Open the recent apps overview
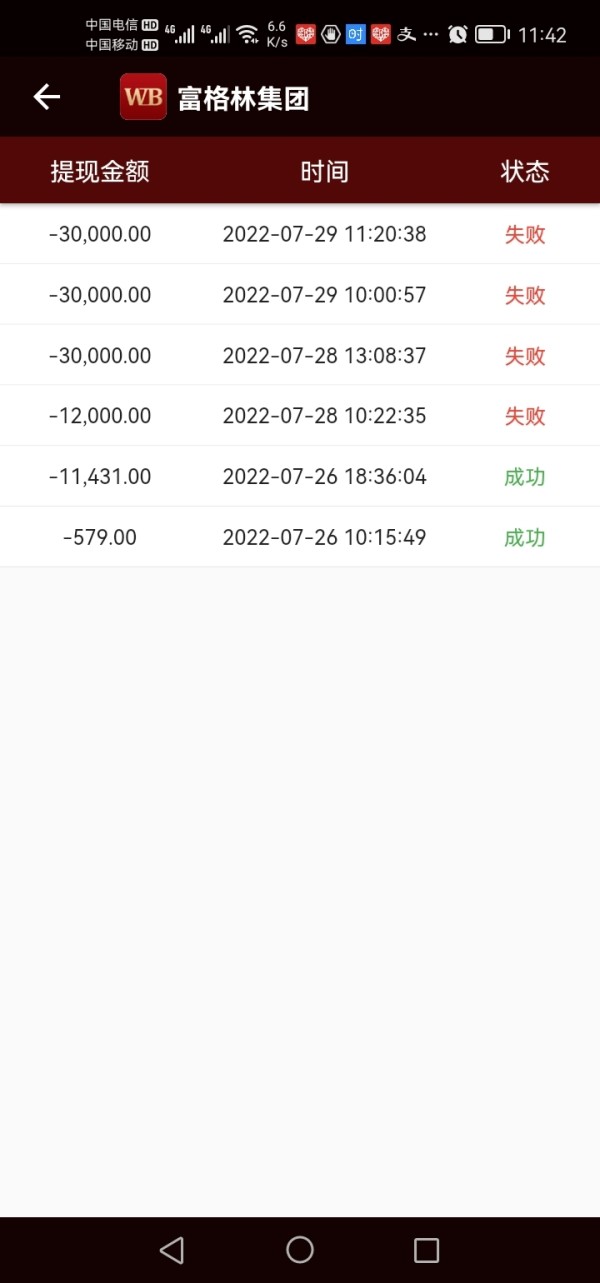Image resolution: width=600 pixels, height=1283 pixels. pyautogui.click(x=427, y=1249)
